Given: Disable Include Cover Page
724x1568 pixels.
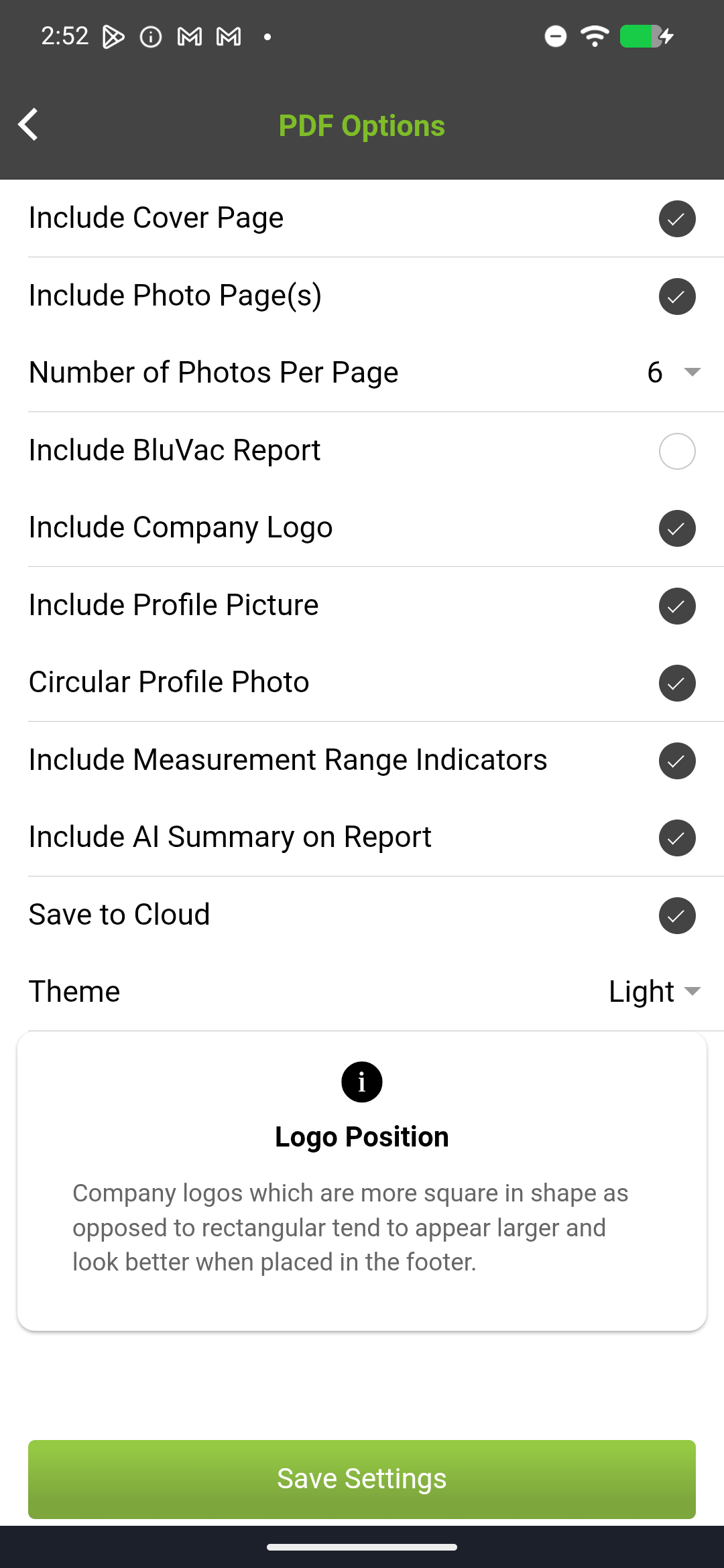Looking at the screenshot, I should (676, 219).
